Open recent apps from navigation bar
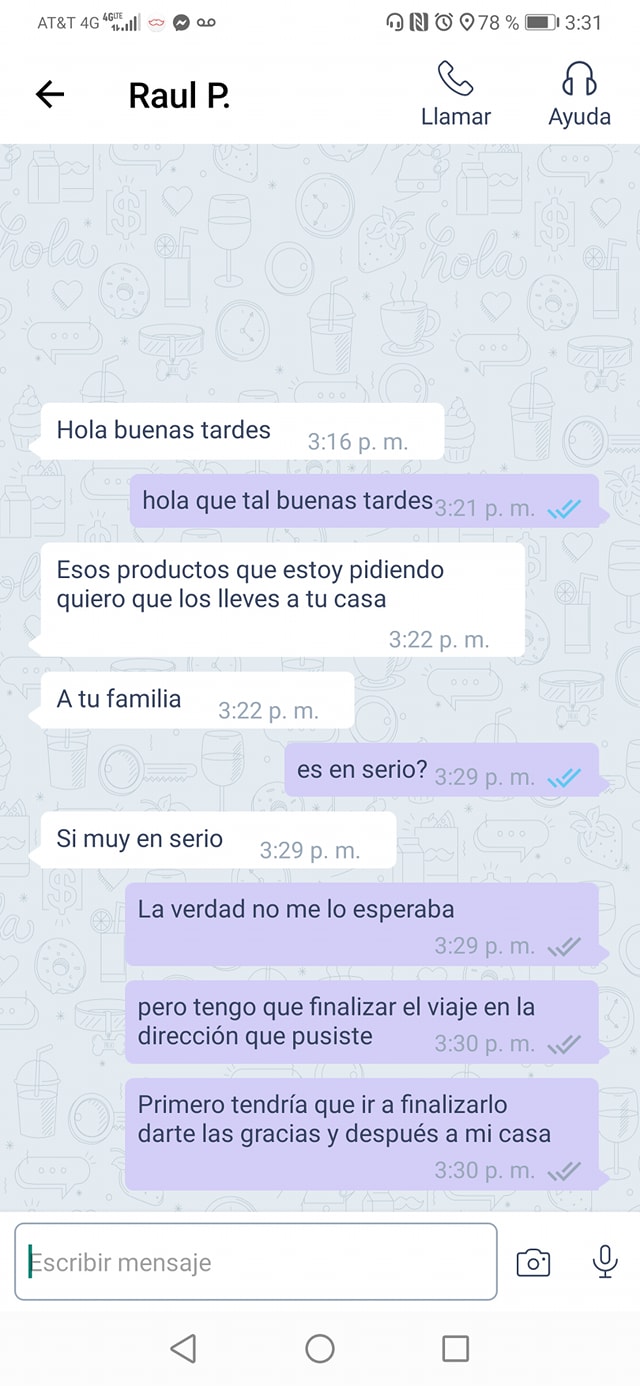 click(x=455, y=1349)
